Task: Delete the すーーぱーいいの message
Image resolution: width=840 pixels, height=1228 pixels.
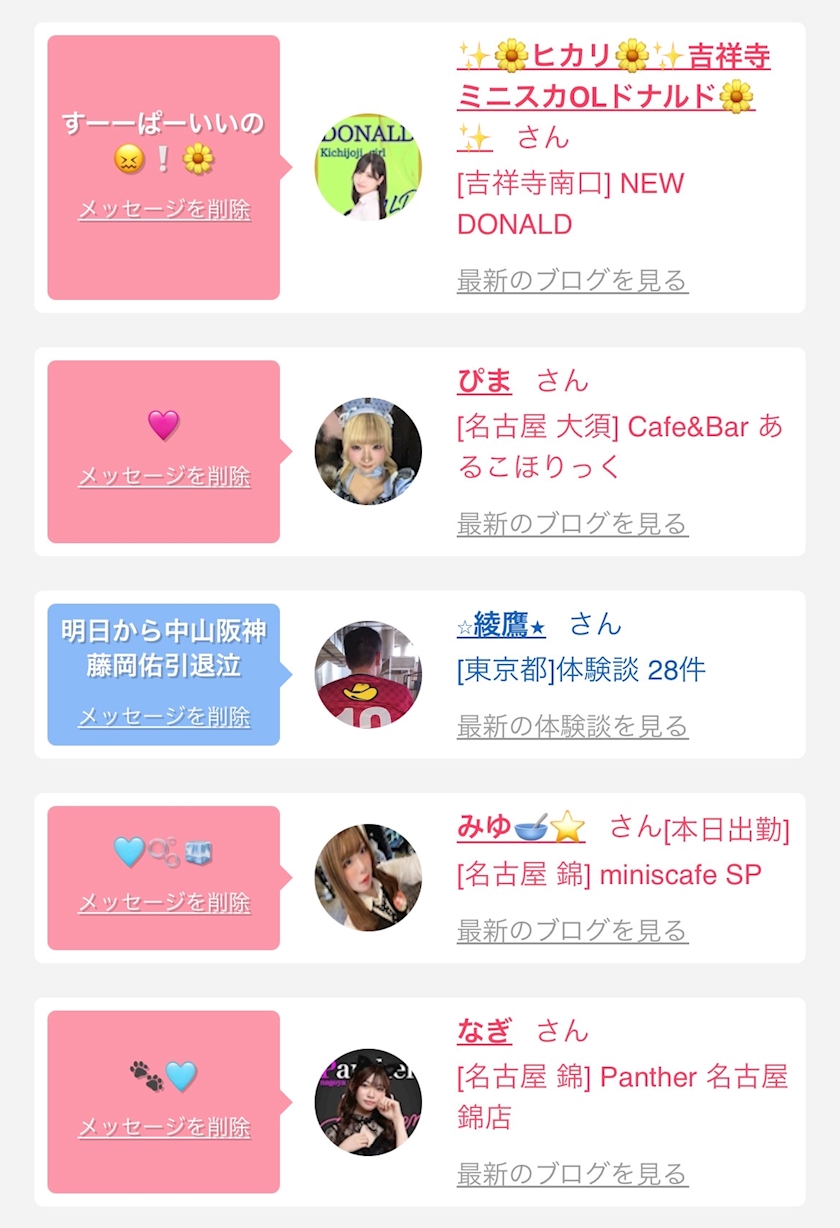Action: click(x=164, y=210)
